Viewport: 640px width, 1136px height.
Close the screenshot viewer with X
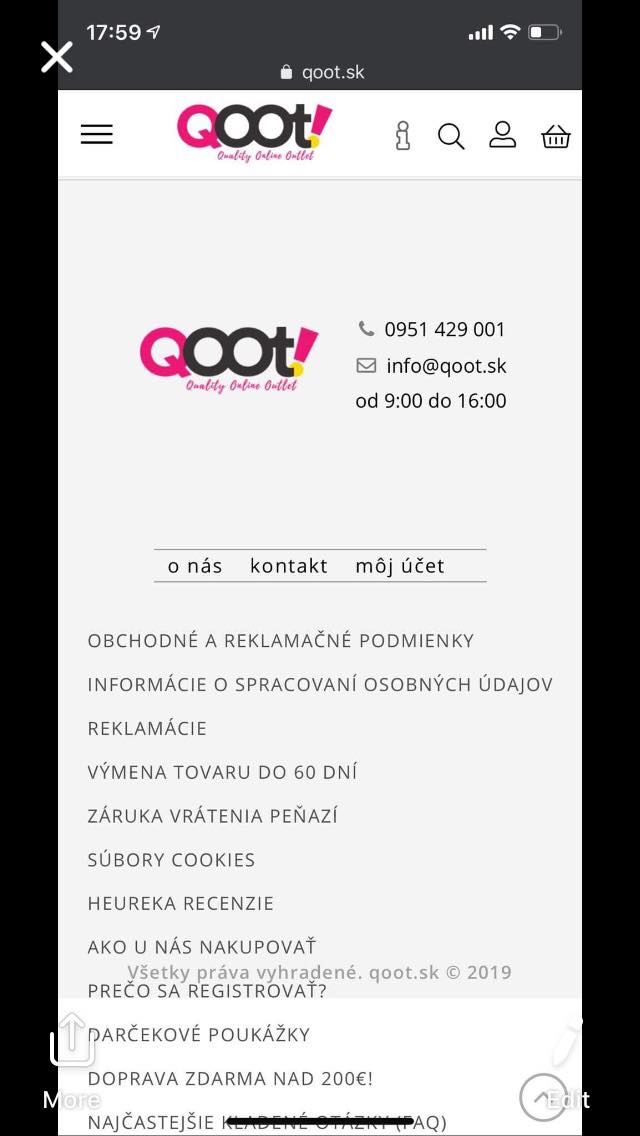coord(57,57)
